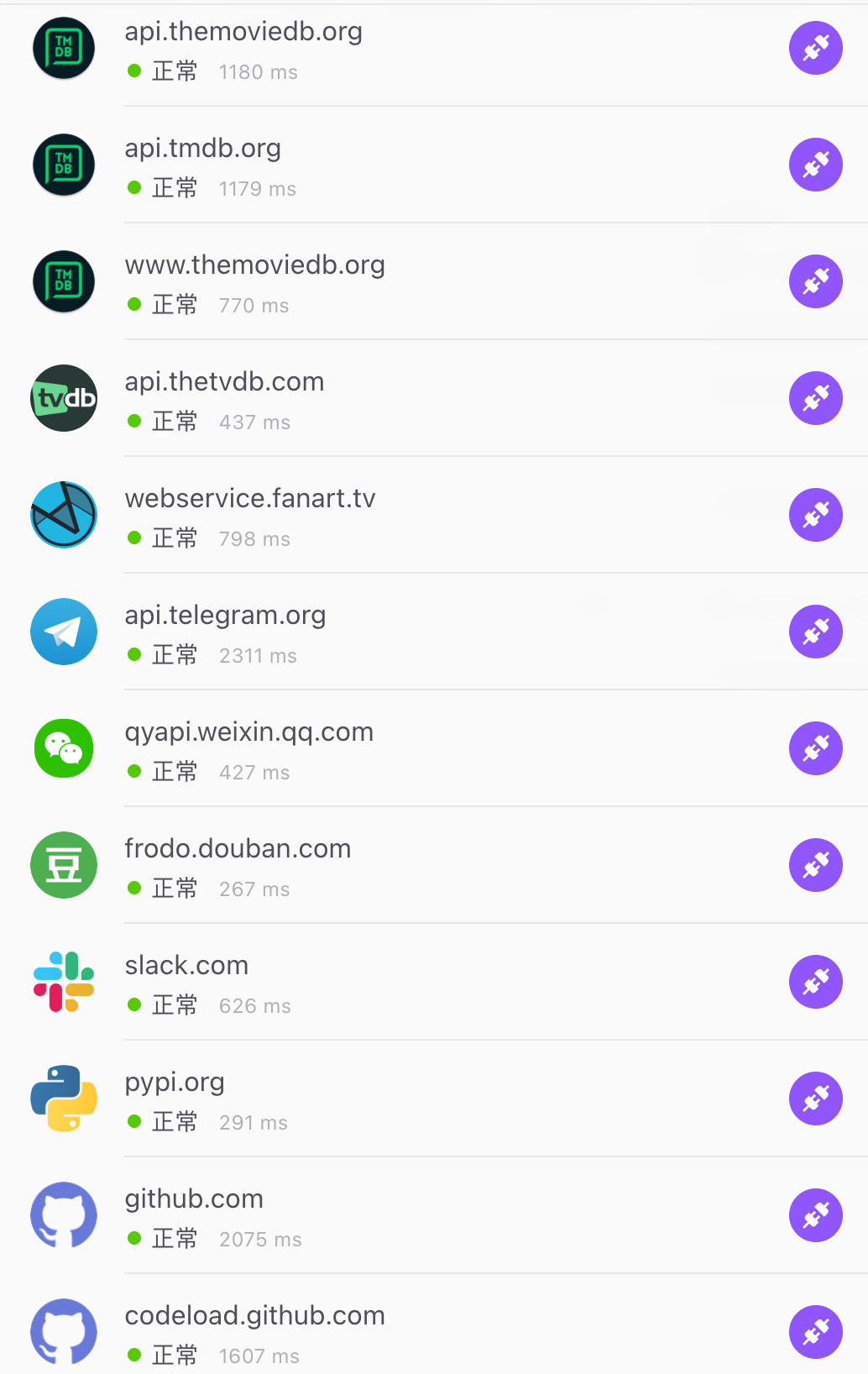This screenshot has width=868, height=1374.
Task: Test the api.telegram.org connection
Action: point(815,632)
